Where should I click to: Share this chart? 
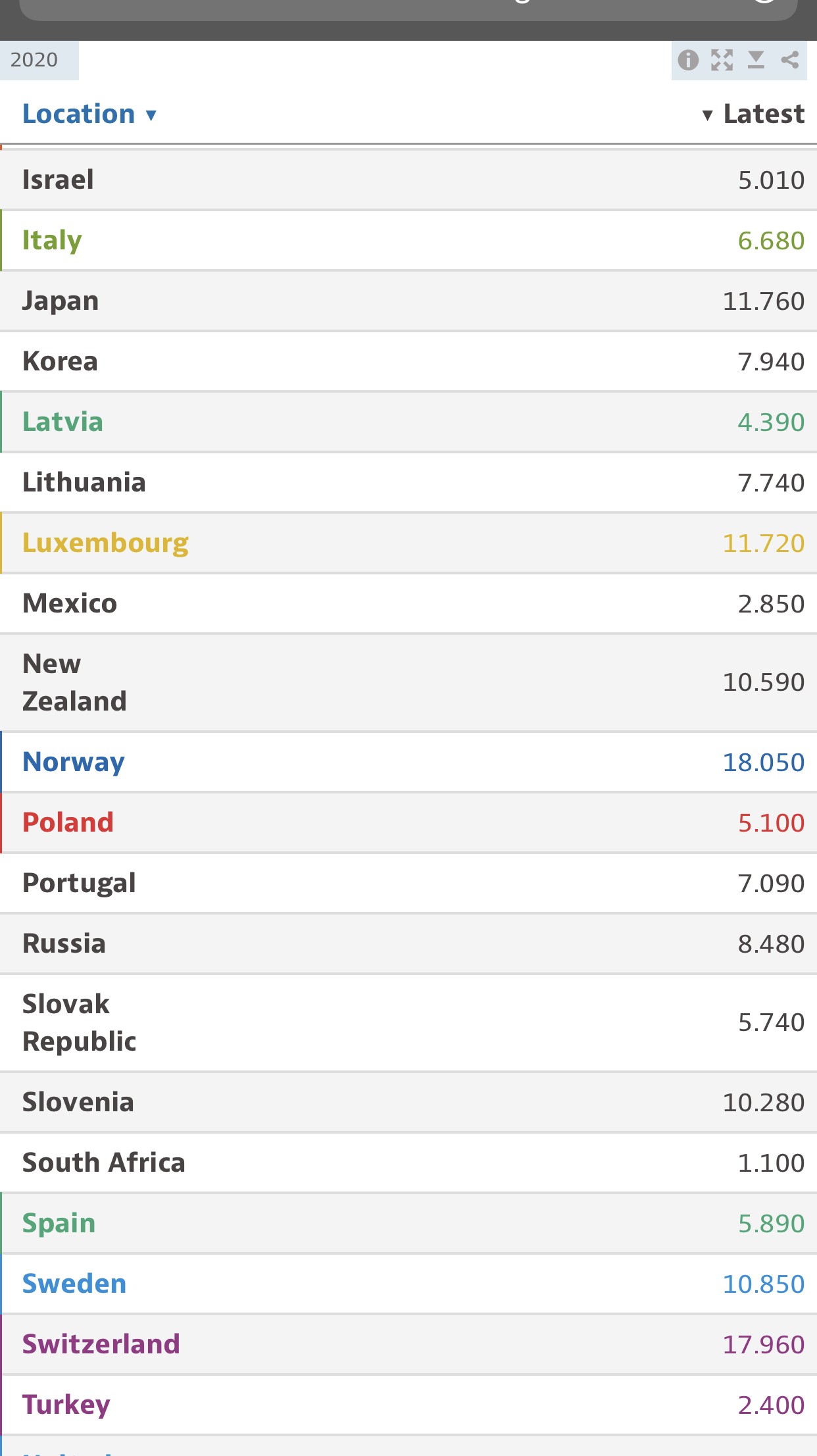[790, 60]
